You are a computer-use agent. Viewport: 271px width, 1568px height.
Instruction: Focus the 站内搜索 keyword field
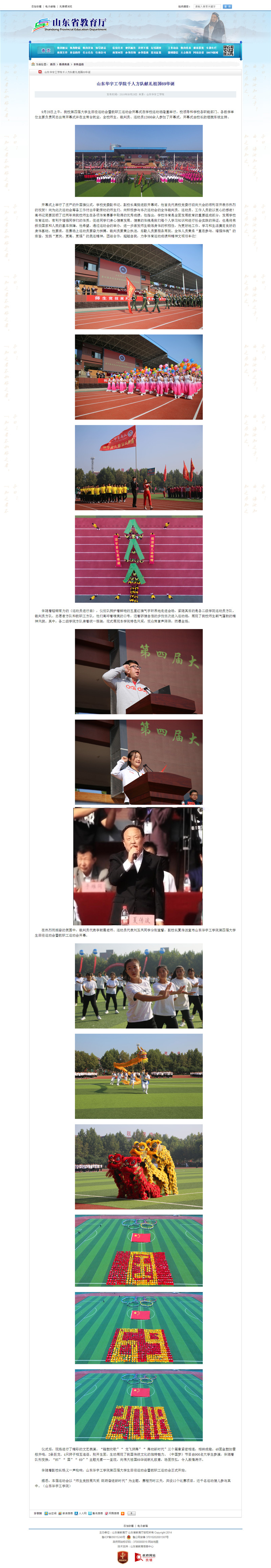tap(207, 7)
